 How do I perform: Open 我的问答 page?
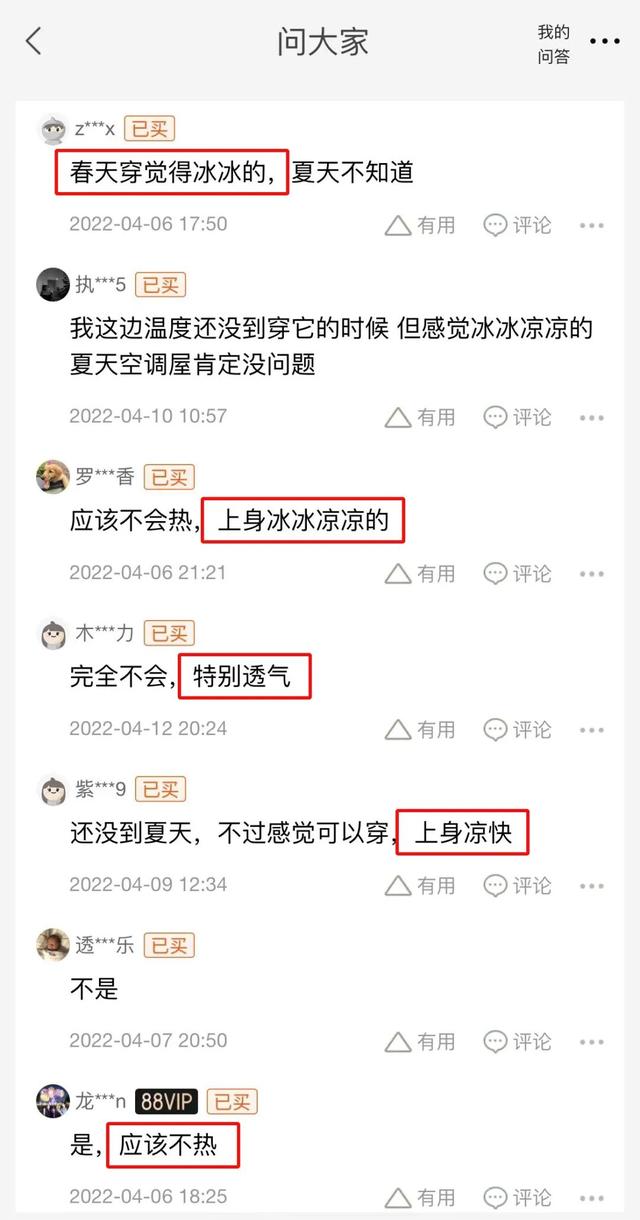553,44
